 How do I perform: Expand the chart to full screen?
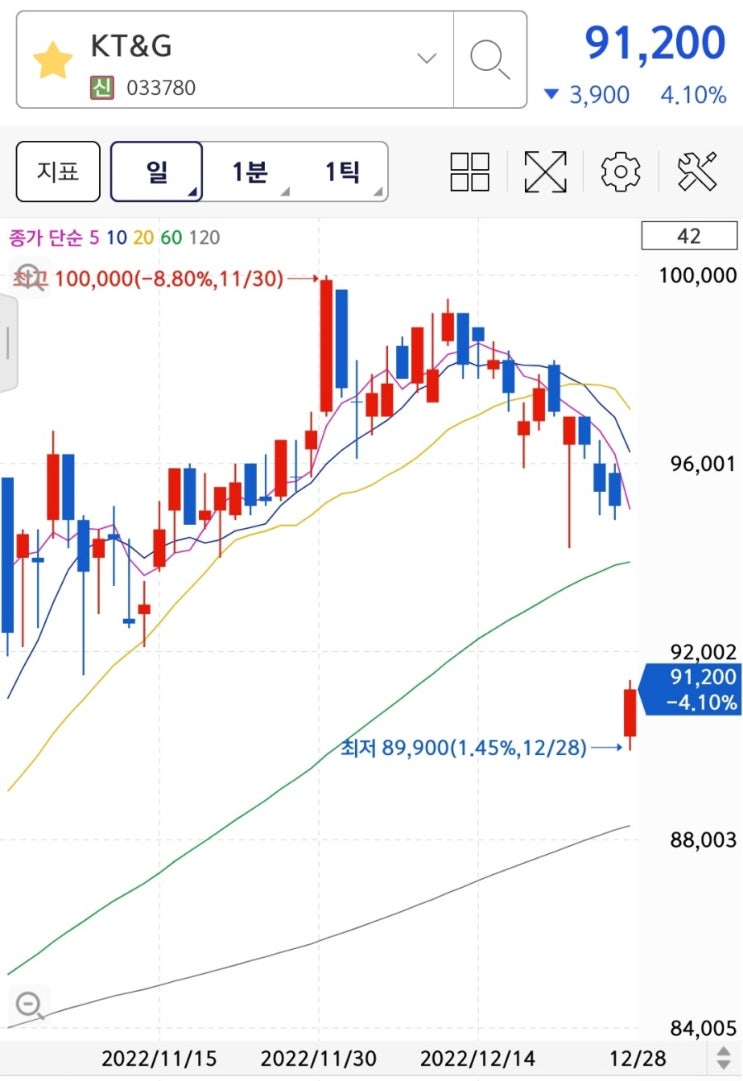point(545,172)
